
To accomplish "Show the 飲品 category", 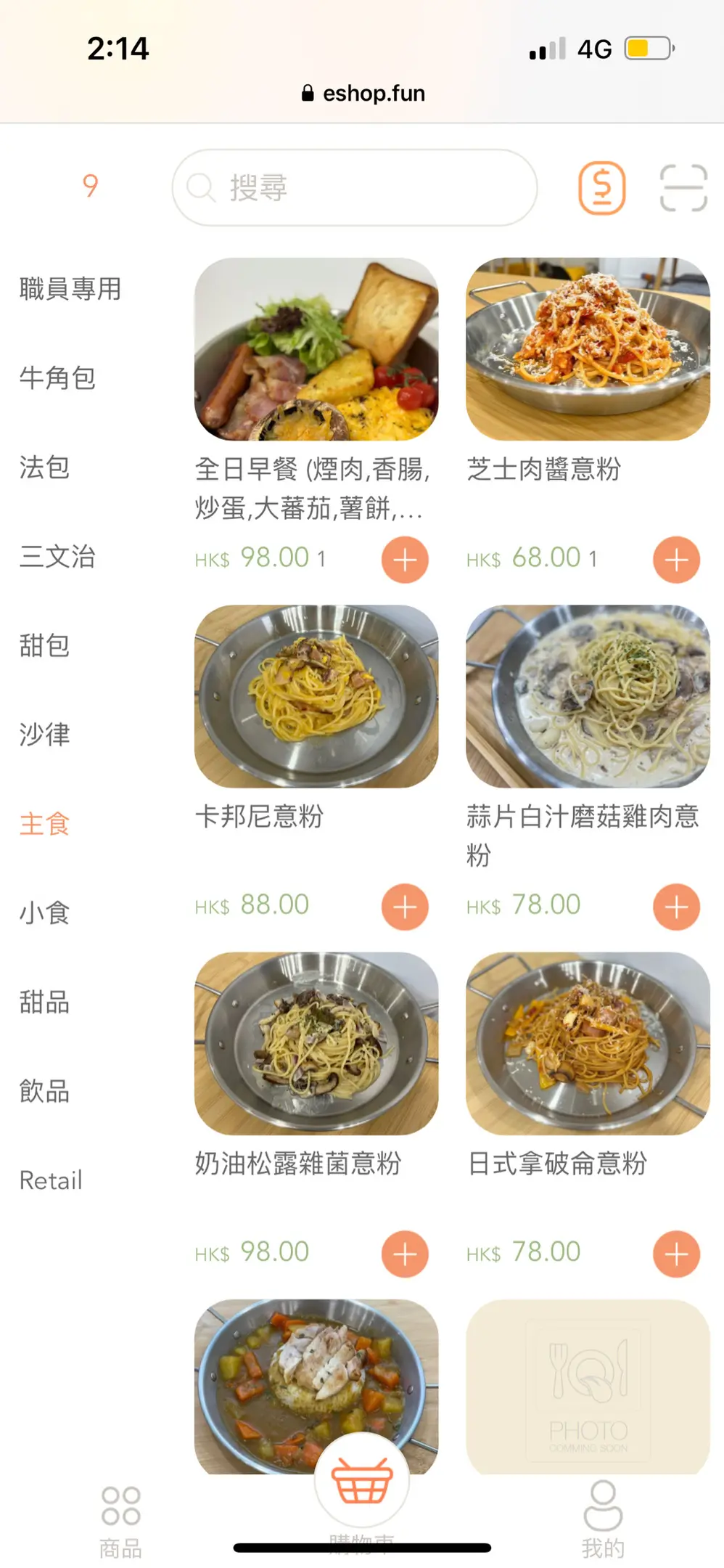I will (x=44, y=1091).
